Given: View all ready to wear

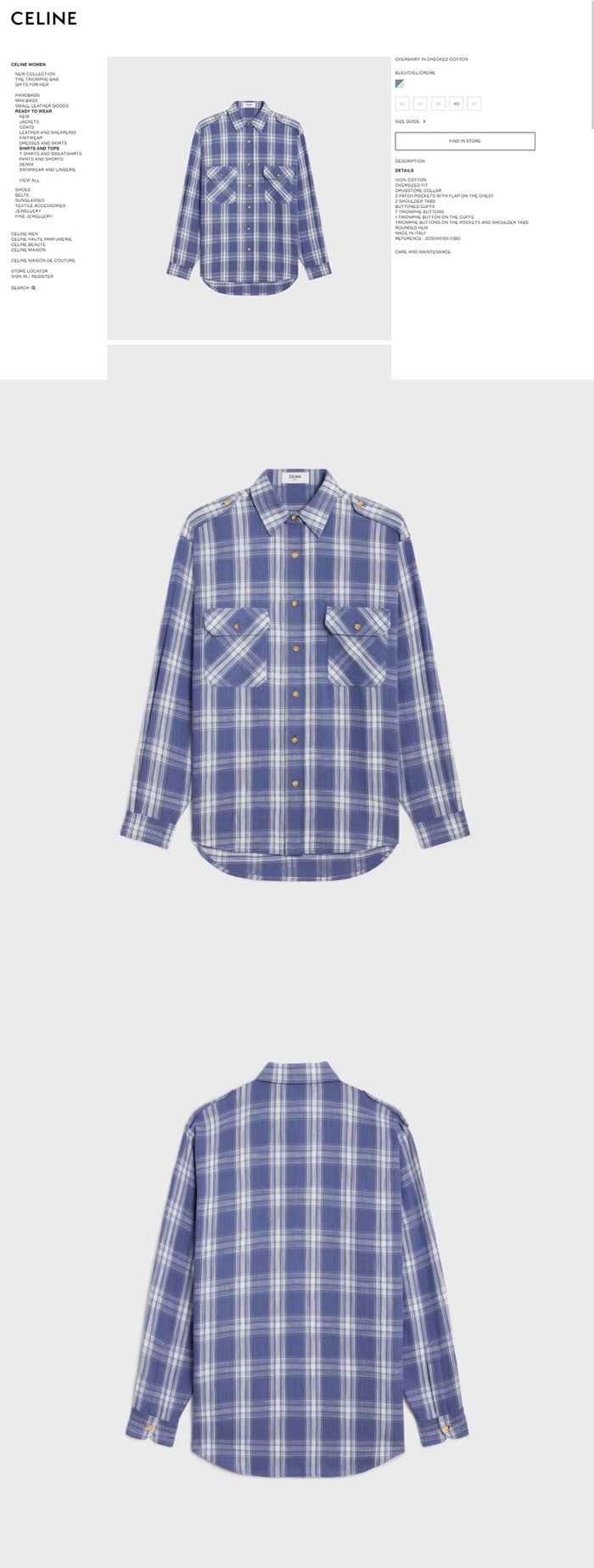Looking at the screenshot, I should [29, 180].
